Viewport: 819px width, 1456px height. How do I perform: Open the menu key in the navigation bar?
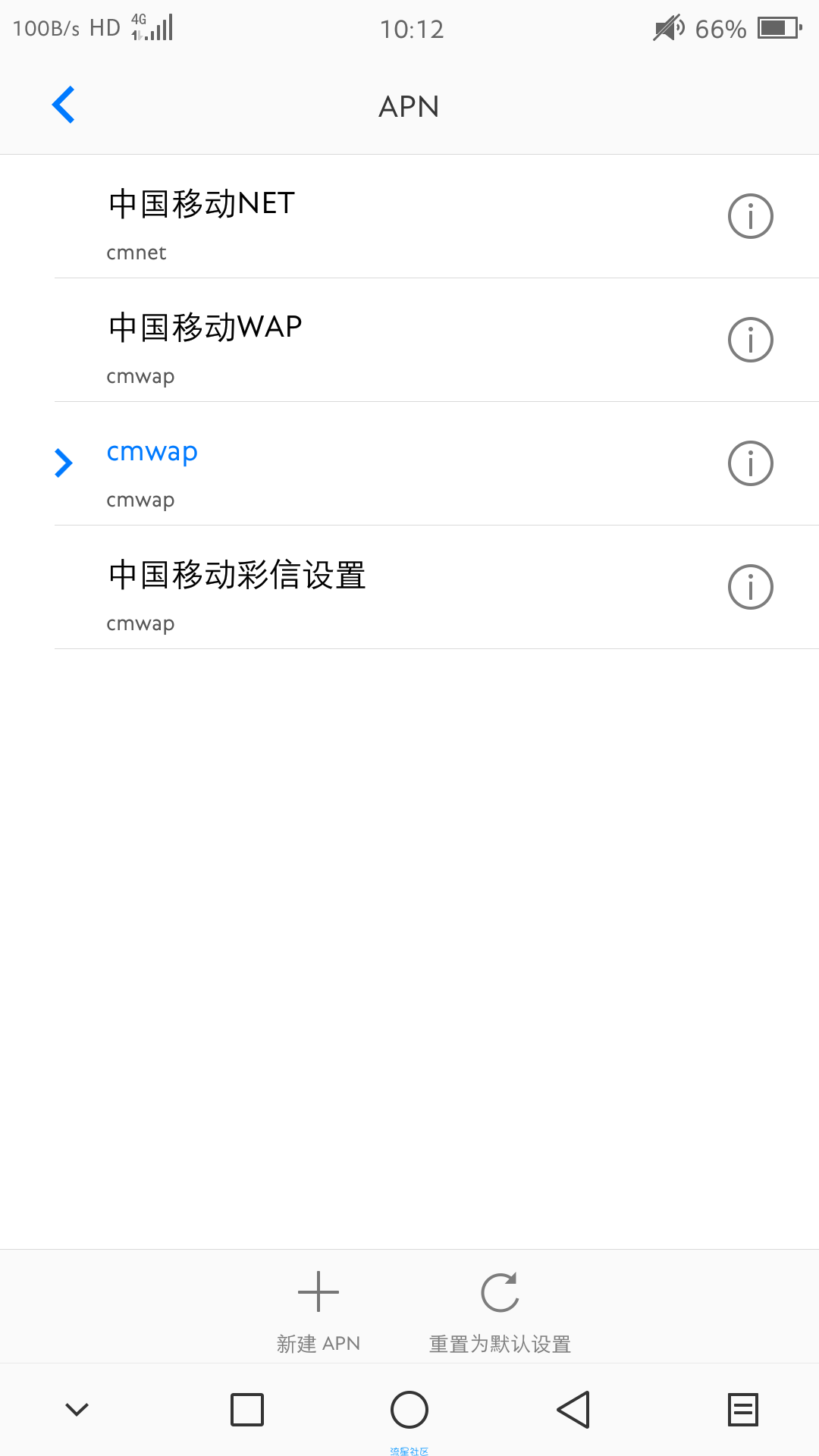click(x=742, y=1410)
